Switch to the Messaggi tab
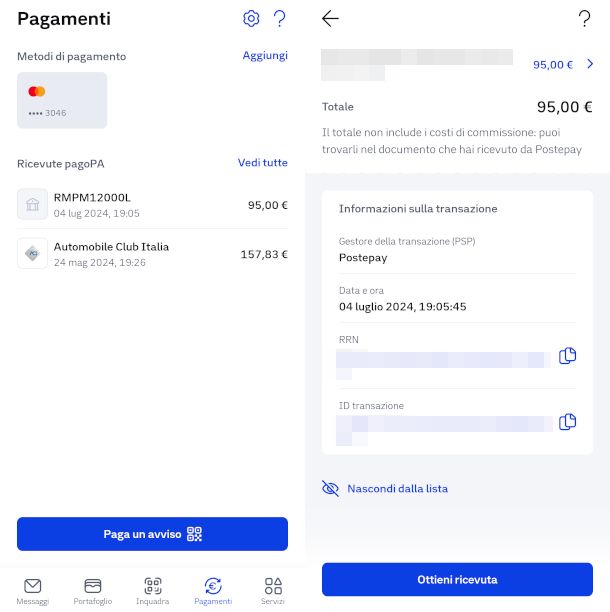This screenshot has width=610, height=612. [x=32, y=591]
